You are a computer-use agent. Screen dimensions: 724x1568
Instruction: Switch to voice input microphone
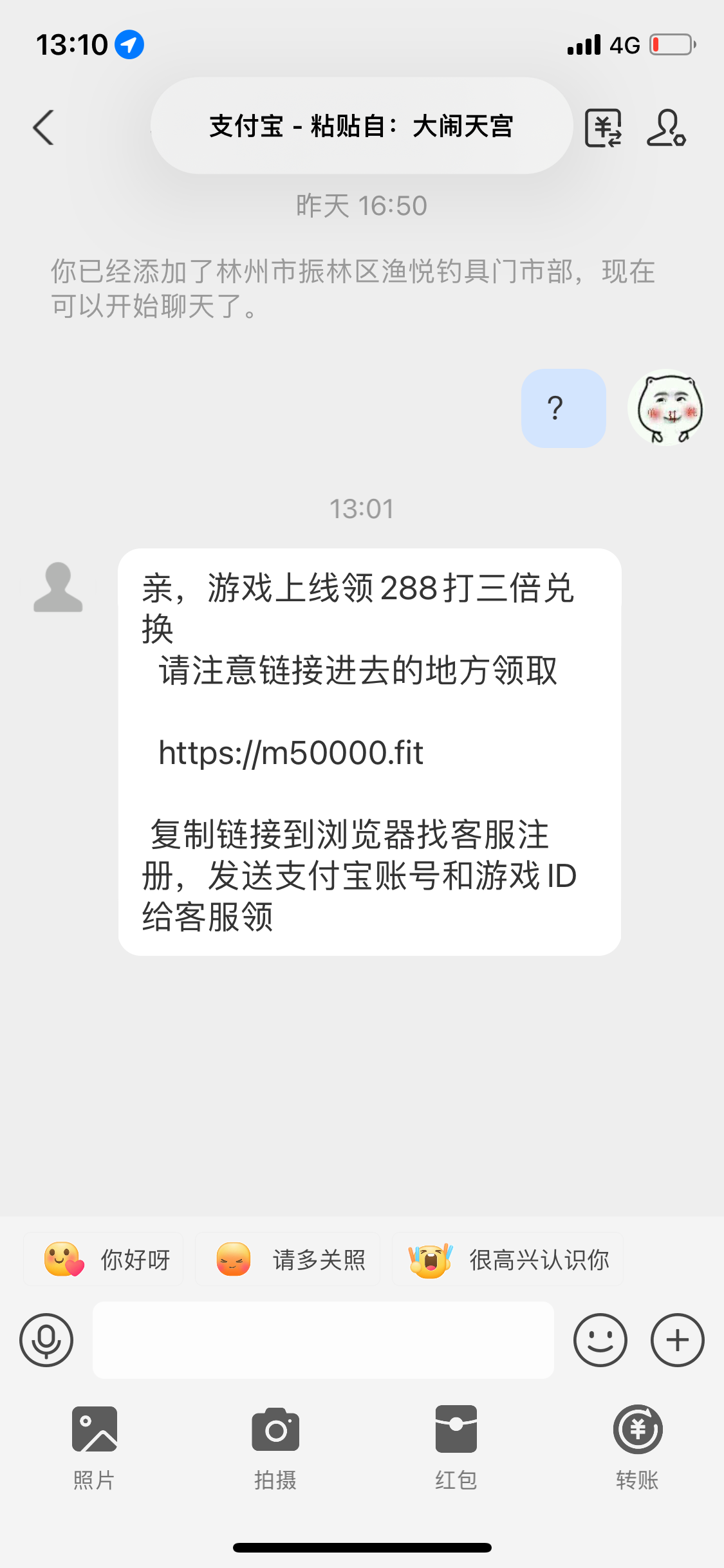[46, 1340]
